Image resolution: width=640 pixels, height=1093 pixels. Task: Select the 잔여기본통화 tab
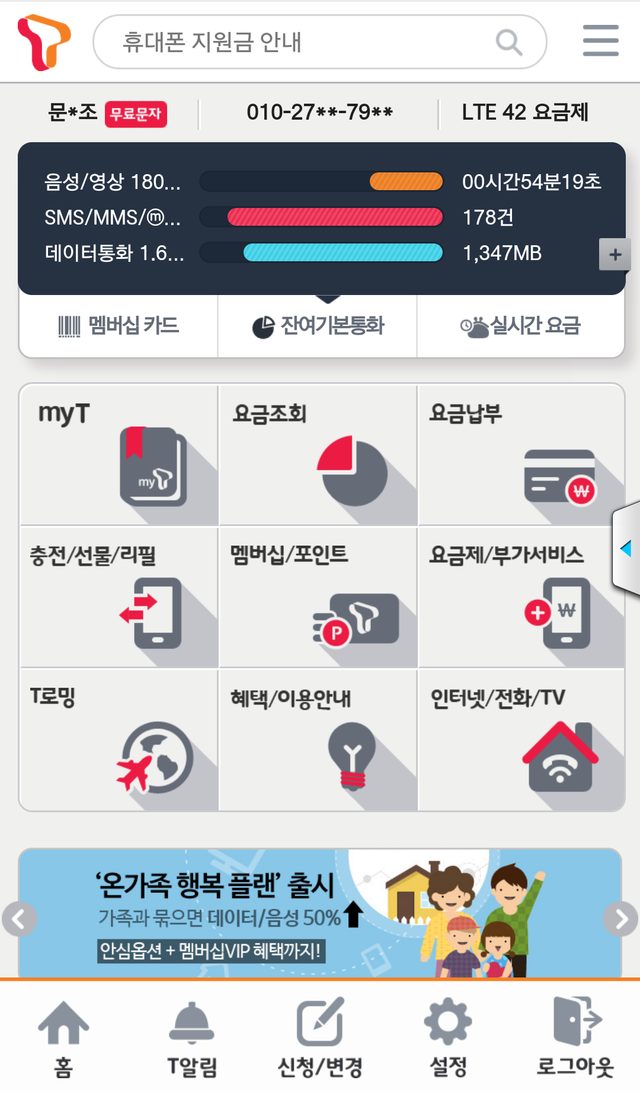(x=317, y=326)
